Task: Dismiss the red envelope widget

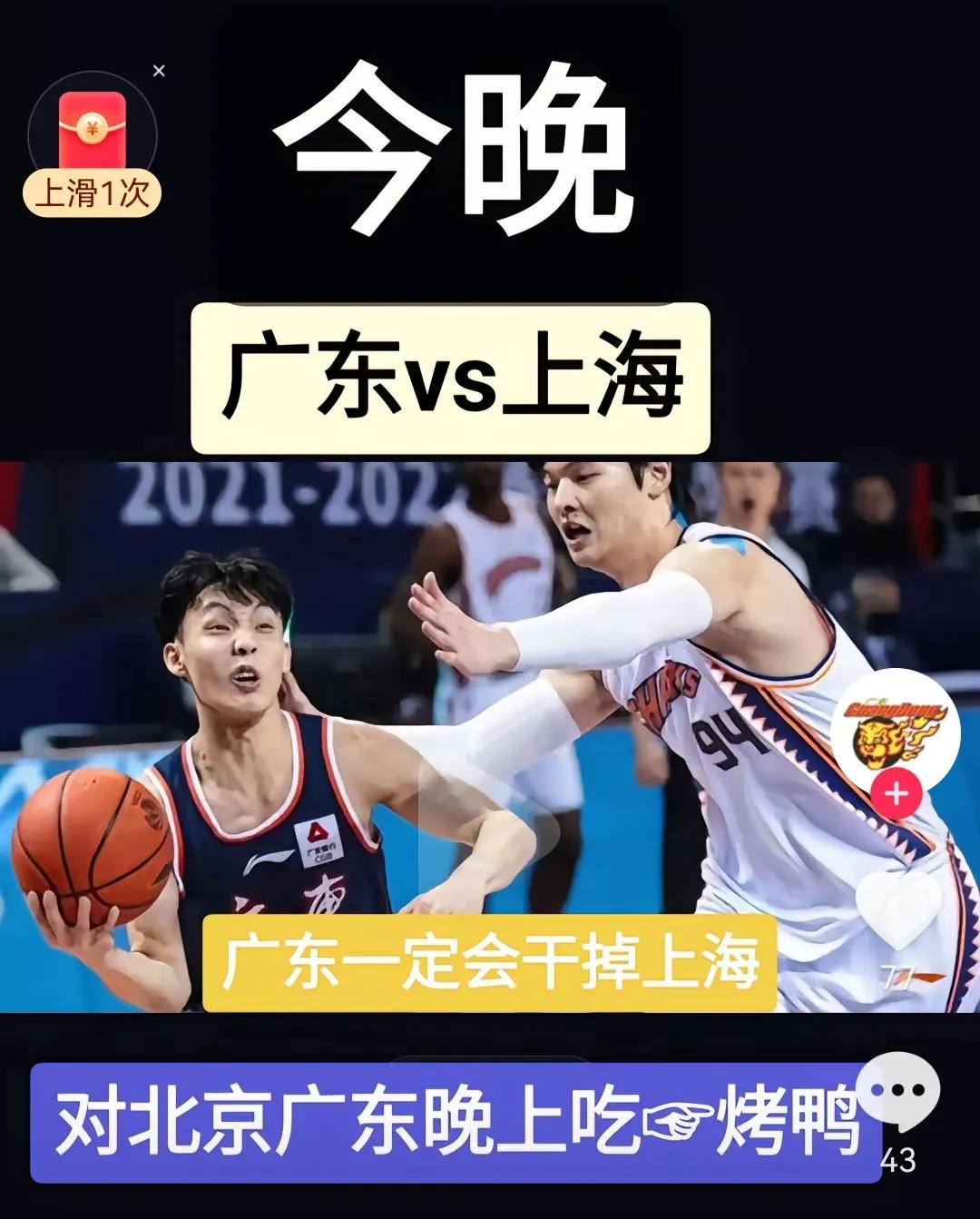Action: point(159,71)
